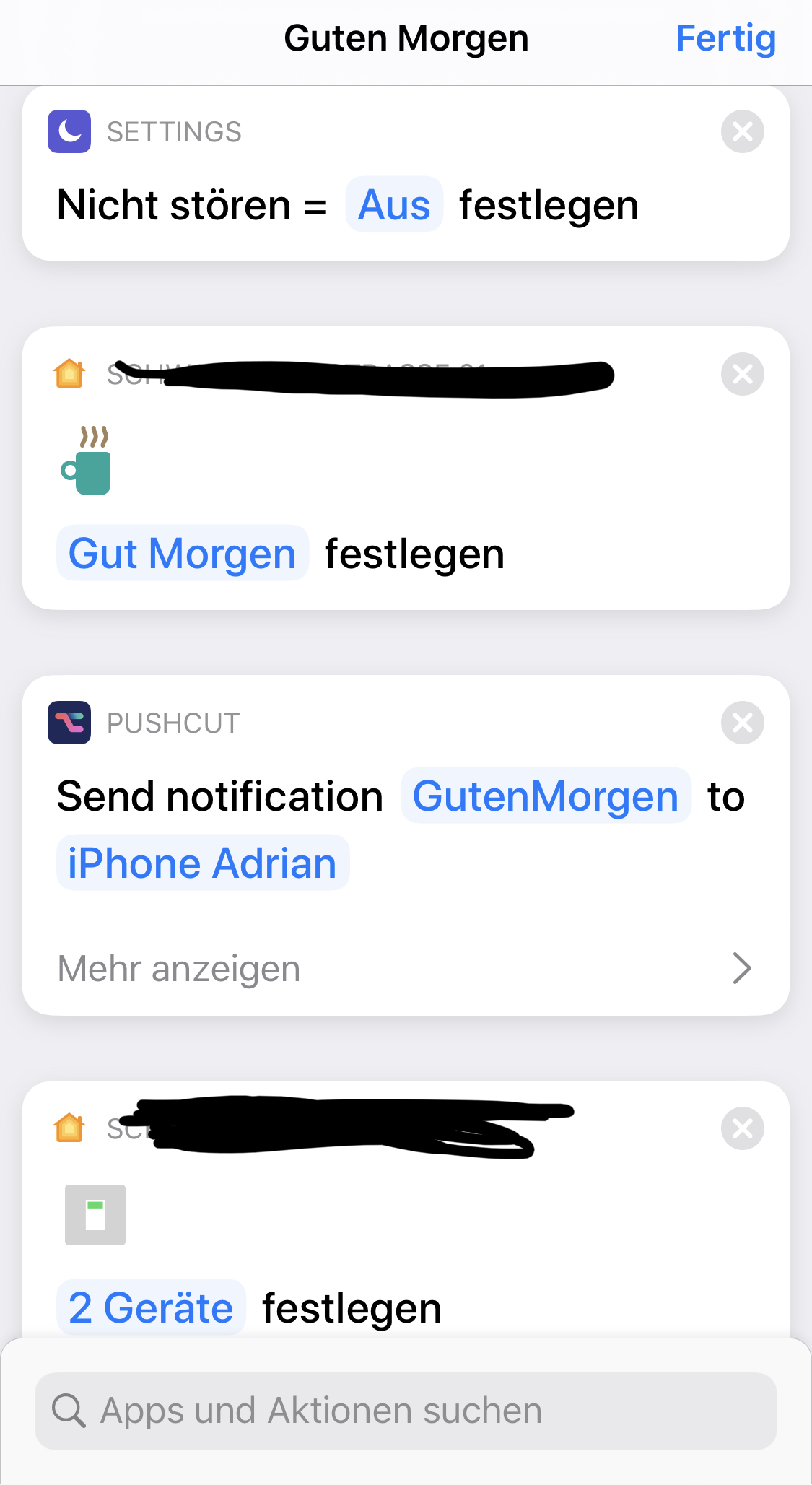Select the Gut Morgen scene parameter
Viewport: 812px width, 1485px height.
[x=183, y=554]
